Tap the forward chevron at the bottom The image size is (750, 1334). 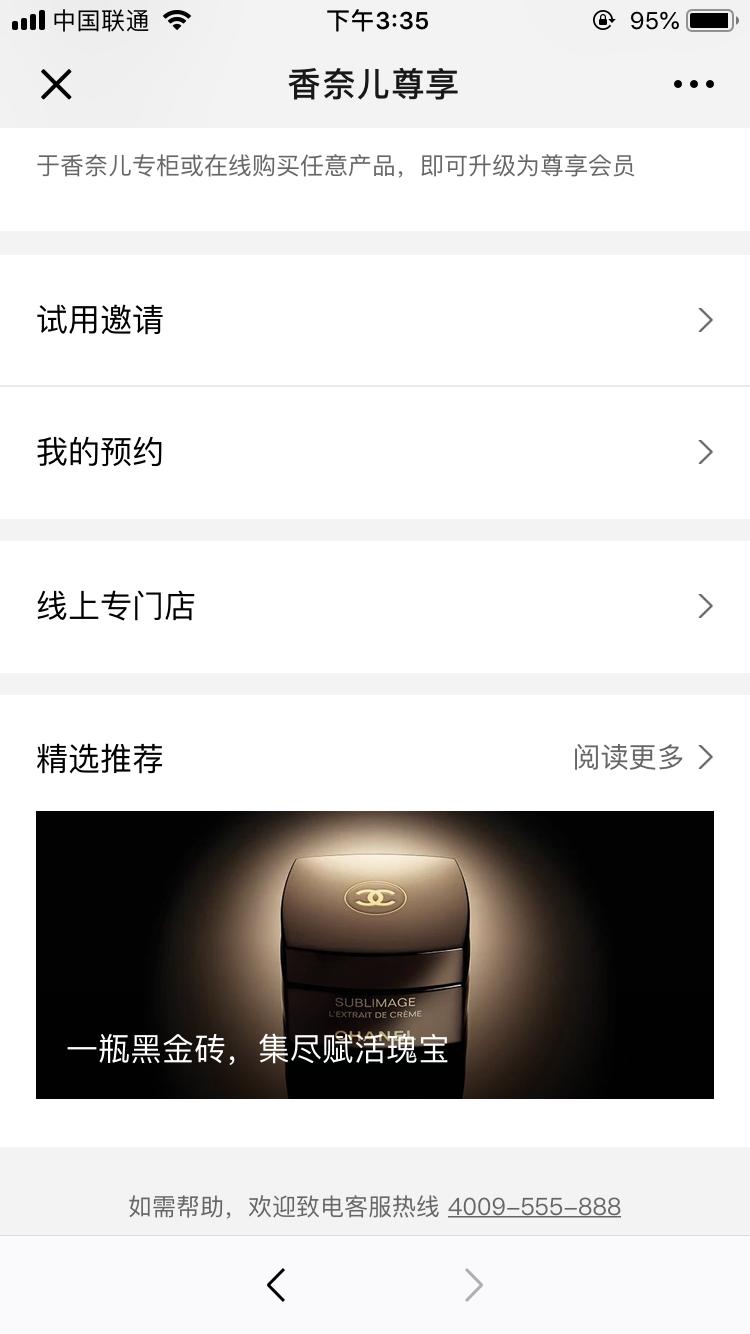coord(472,1287)
